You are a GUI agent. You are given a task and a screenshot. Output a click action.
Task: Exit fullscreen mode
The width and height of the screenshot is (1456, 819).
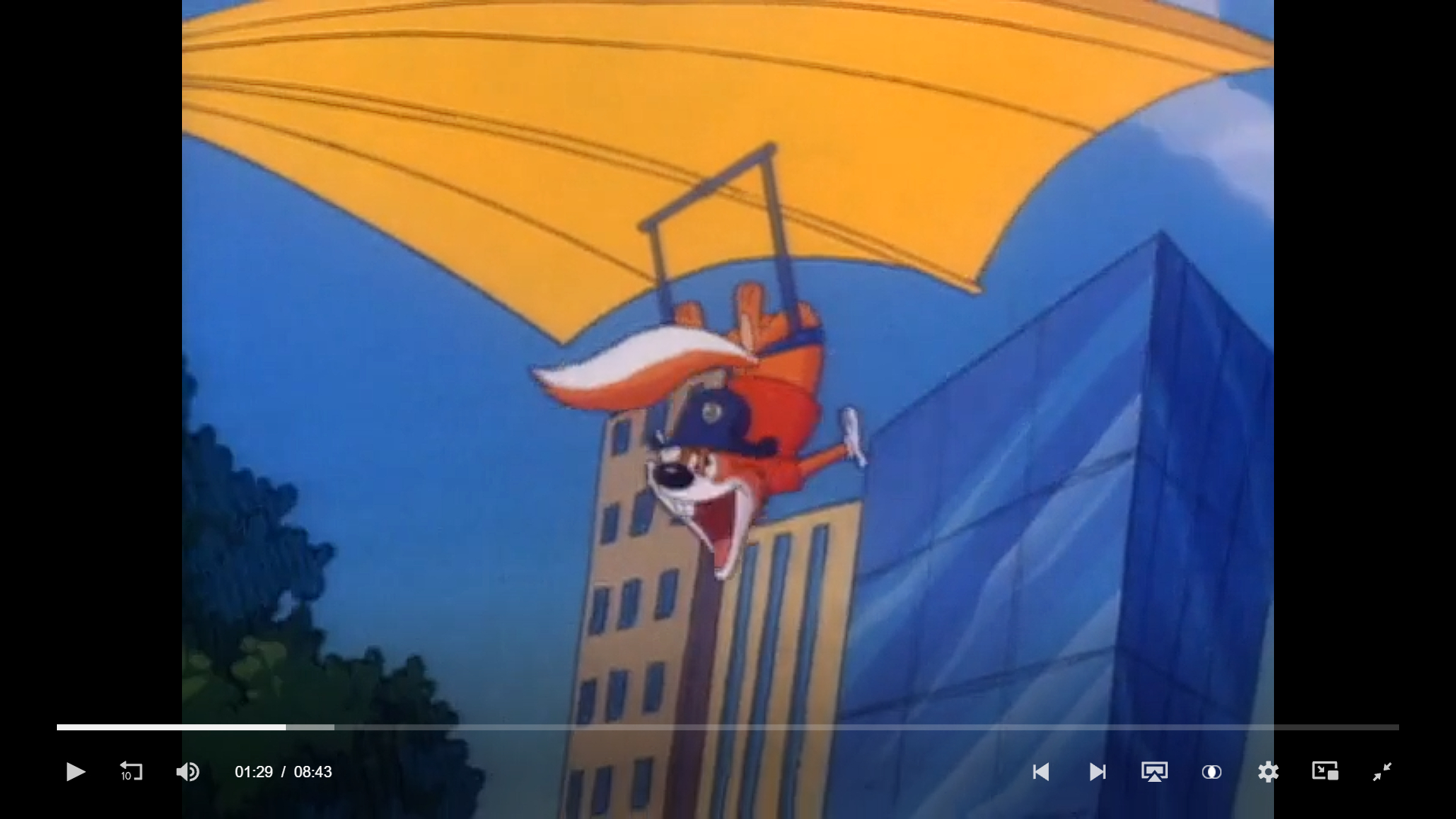point(1382,772)
